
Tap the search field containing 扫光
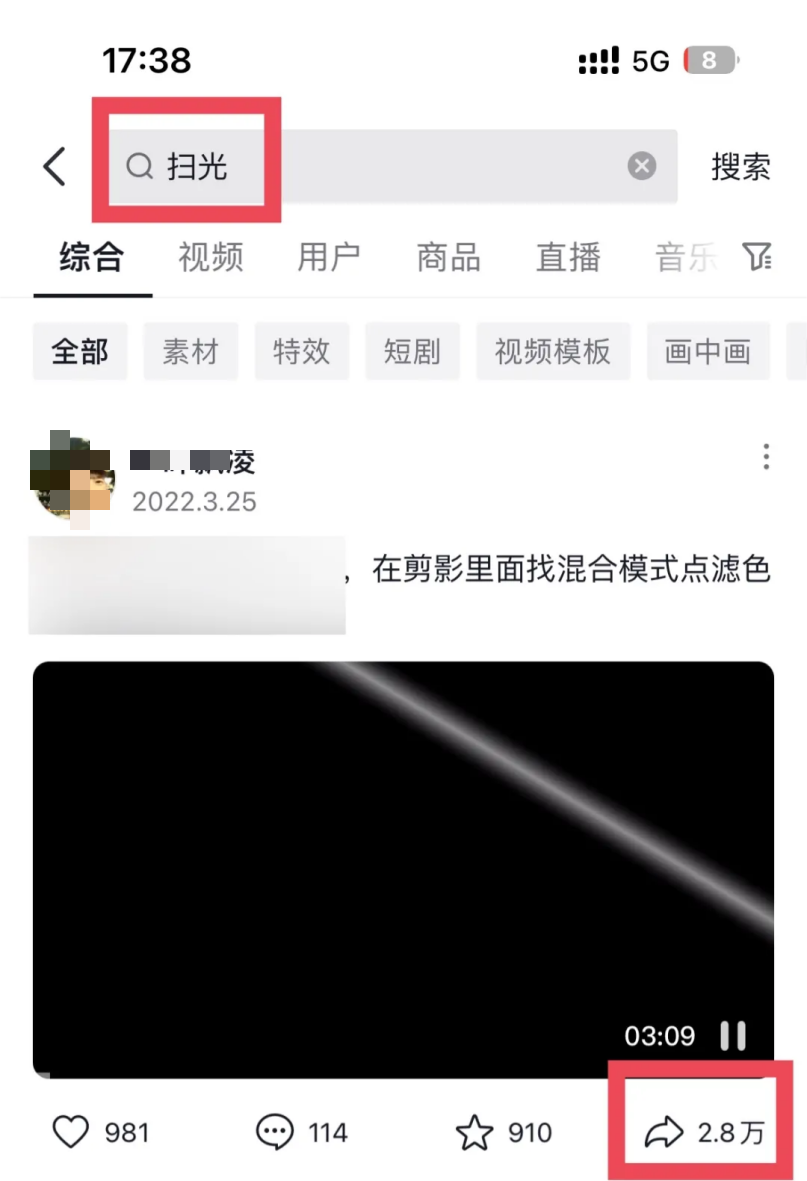[x=380, y=166]
